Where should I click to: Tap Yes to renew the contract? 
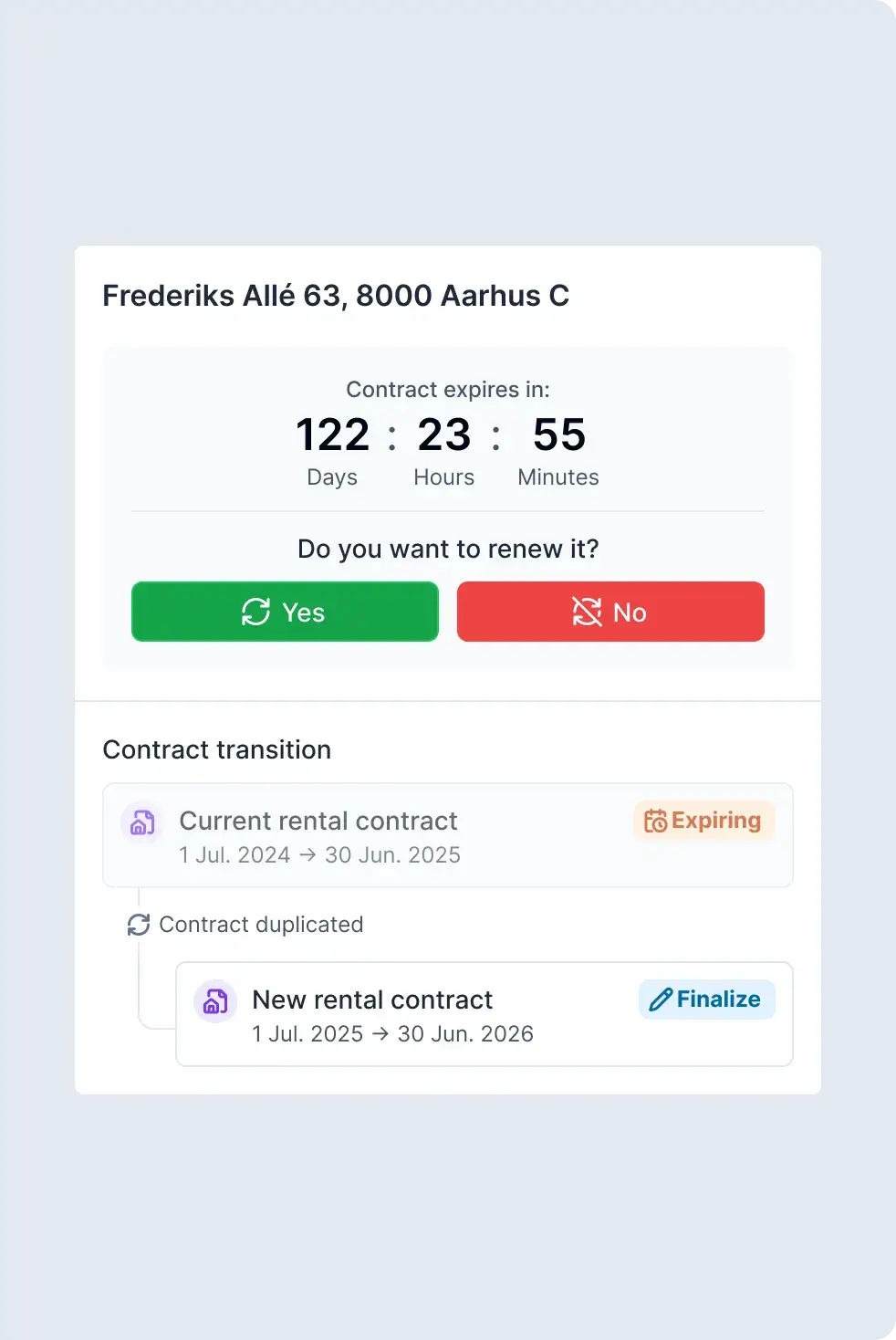[x=285, y=612]
